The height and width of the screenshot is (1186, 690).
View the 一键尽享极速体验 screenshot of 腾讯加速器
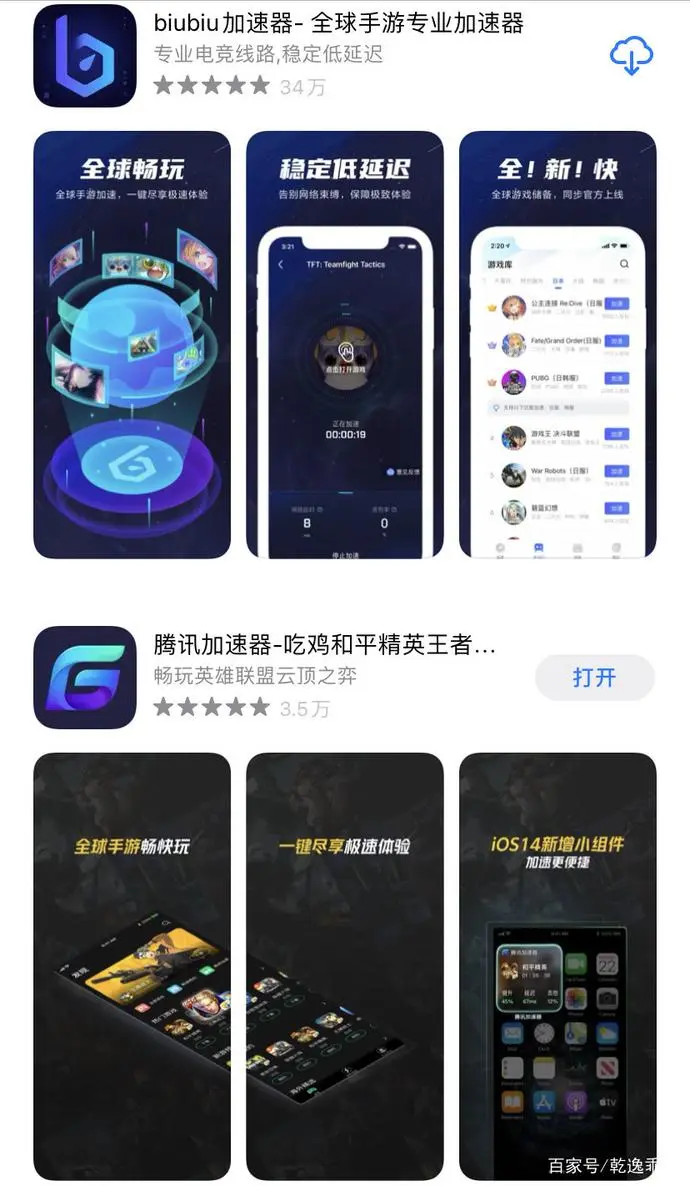click(x=344, y=965)
